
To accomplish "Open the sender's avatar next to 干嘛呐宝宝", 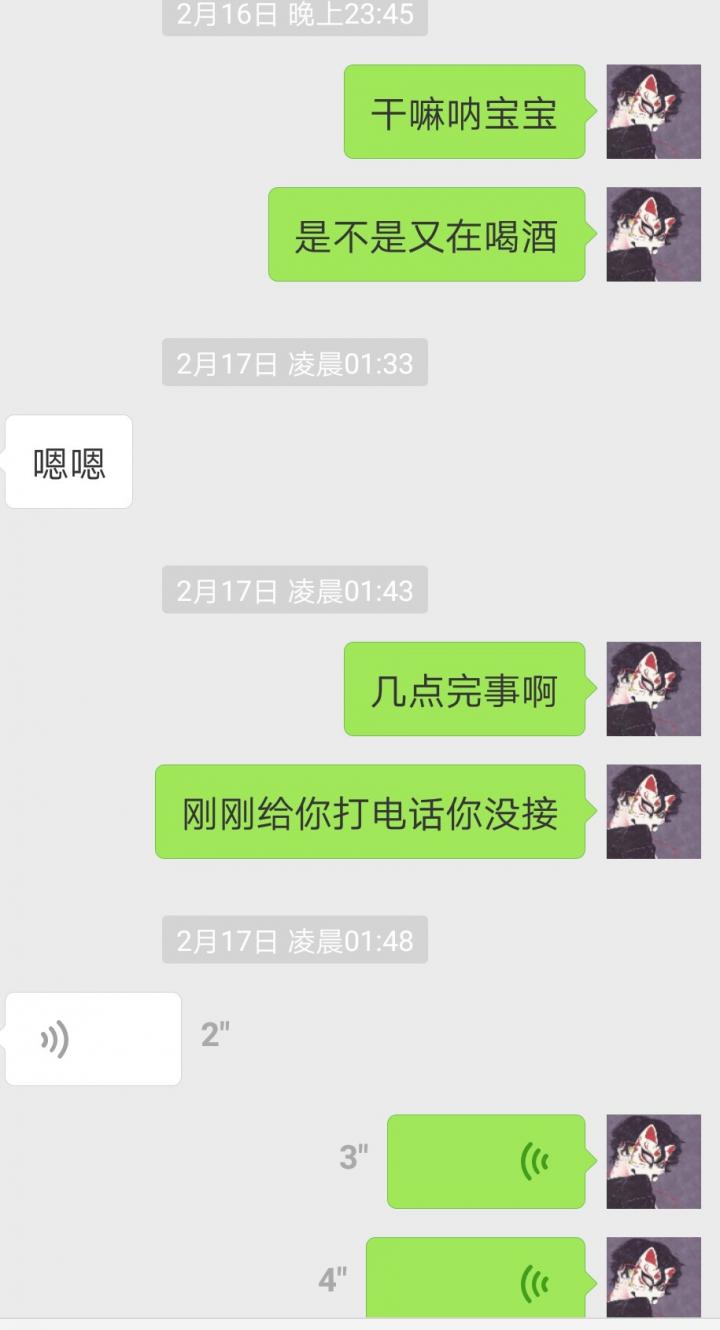I will coord(654,111).
